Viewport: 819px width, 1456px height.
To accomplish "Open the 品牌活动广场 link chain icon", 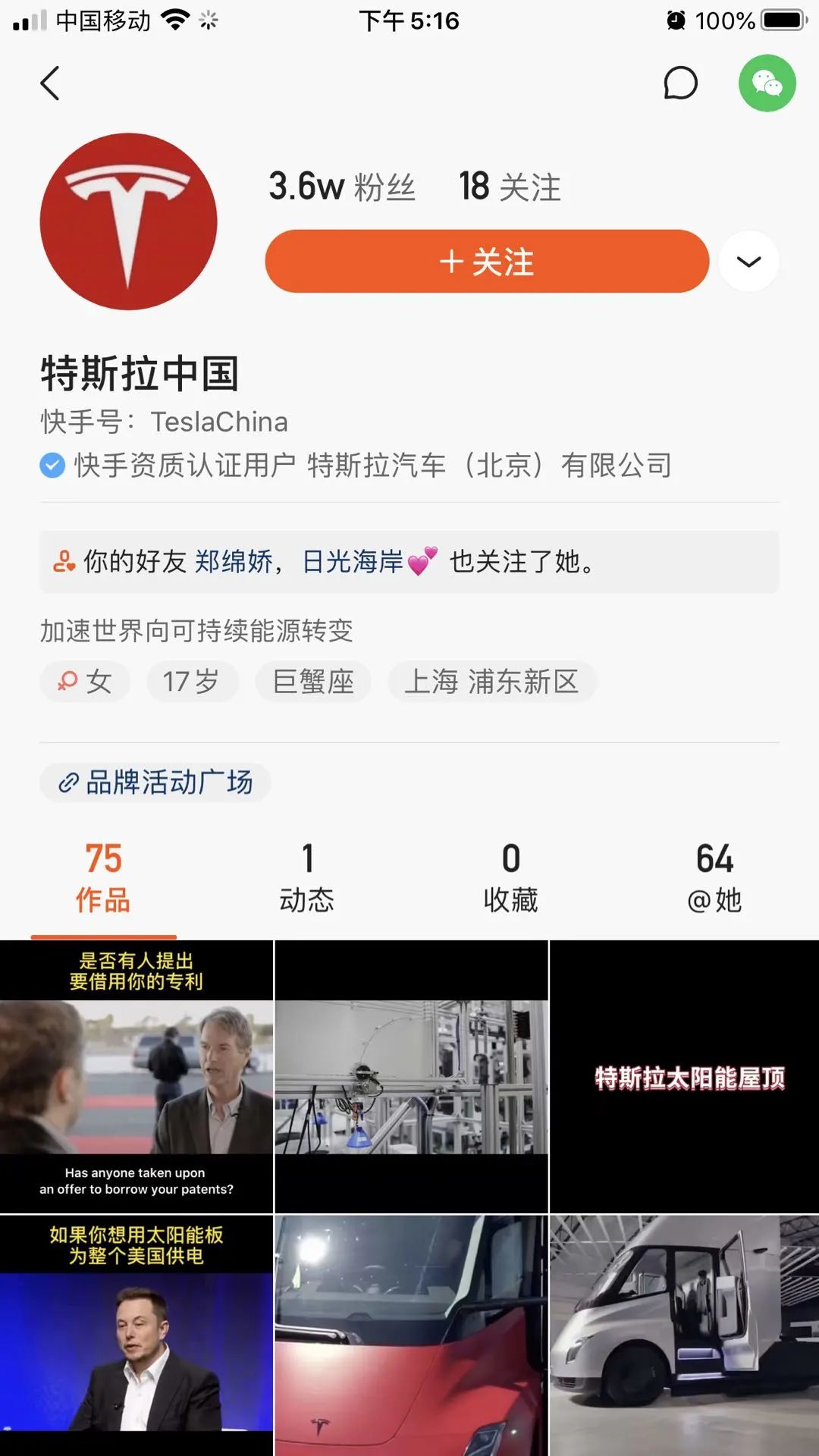I will (x=68, y=783).
